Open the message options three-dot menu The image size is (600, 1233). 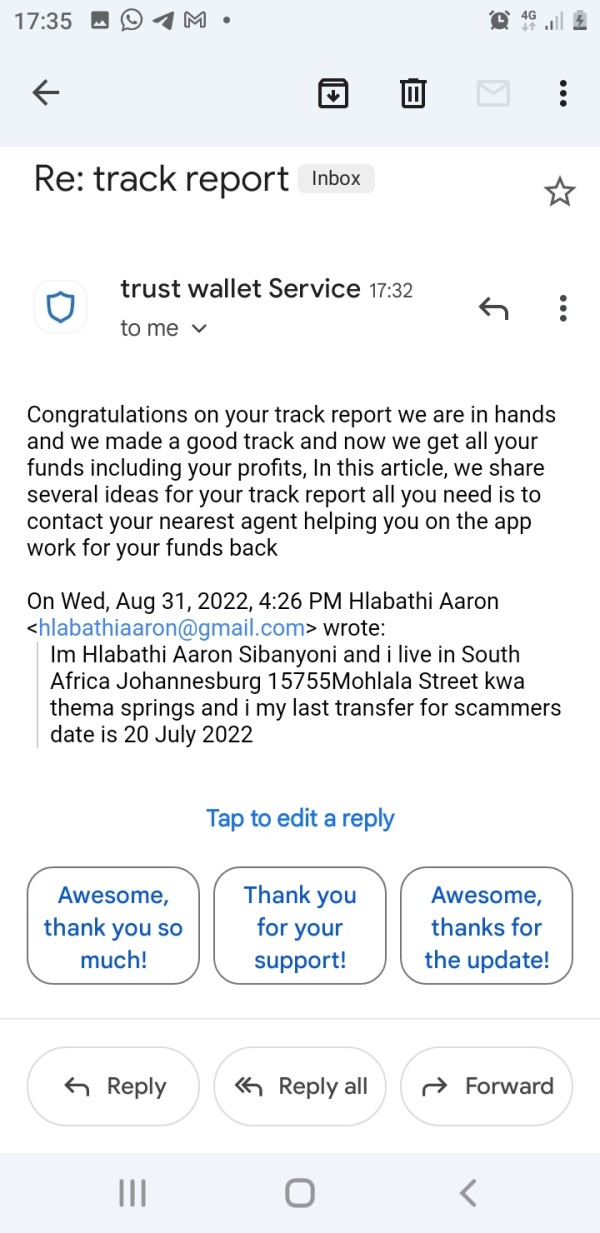(564, 308)
